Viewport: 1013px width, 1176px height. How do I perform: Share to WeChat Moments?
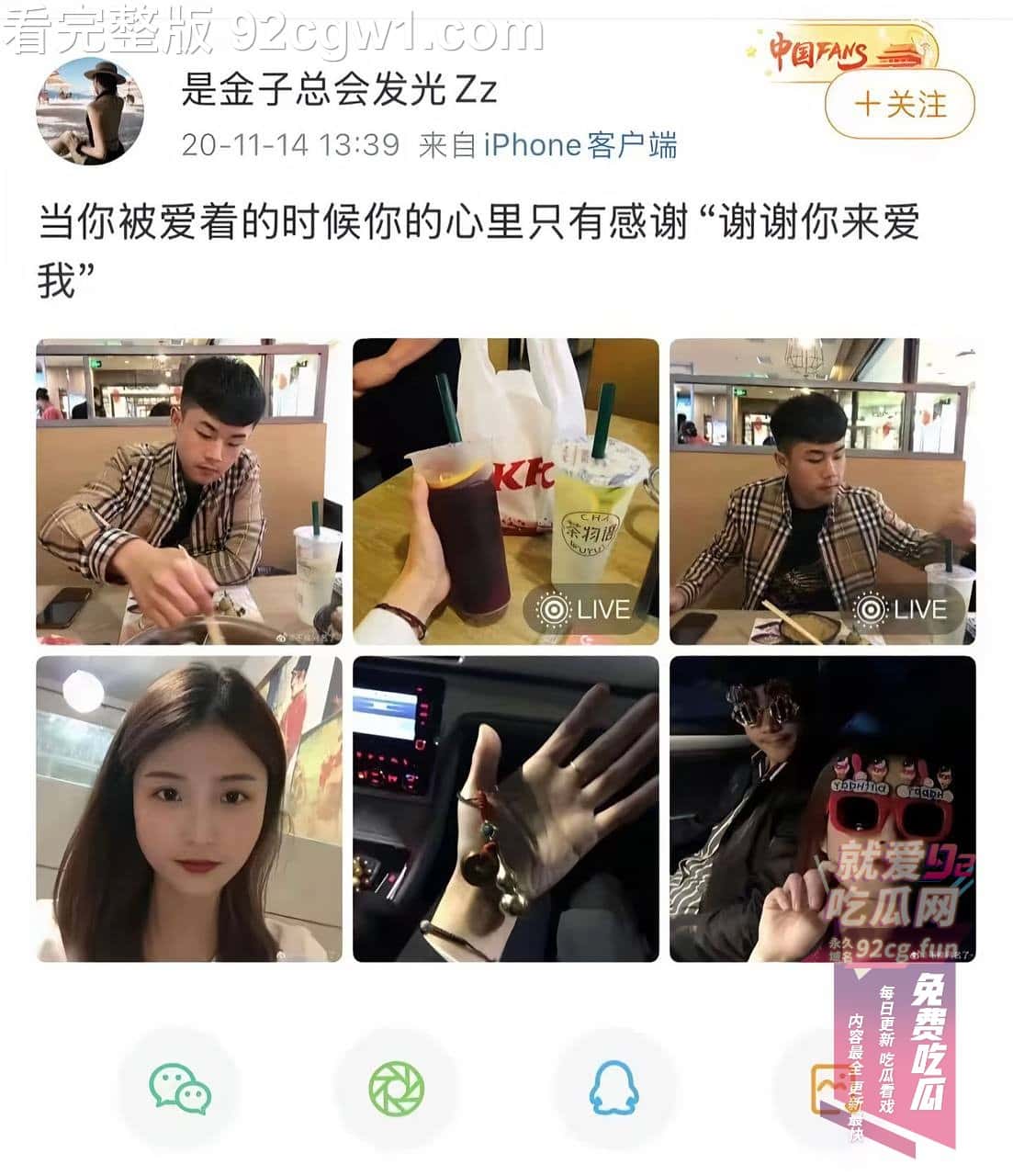click(396, 1089)
